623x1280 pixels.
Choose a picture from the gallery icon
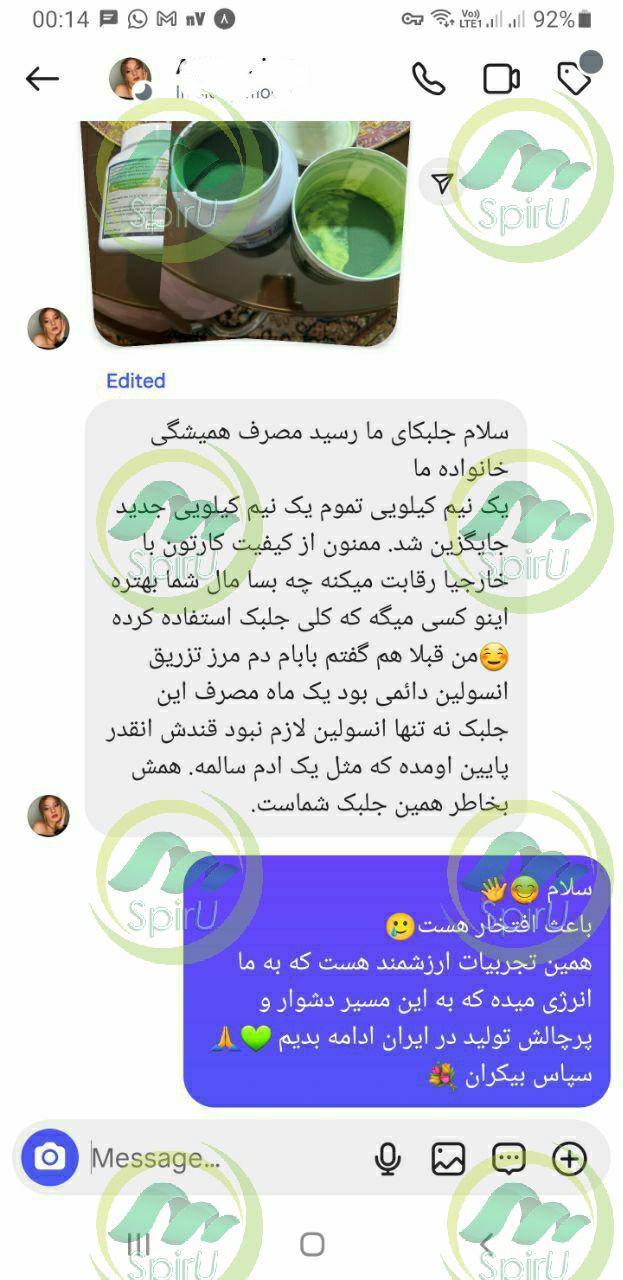coord(448,1158)
